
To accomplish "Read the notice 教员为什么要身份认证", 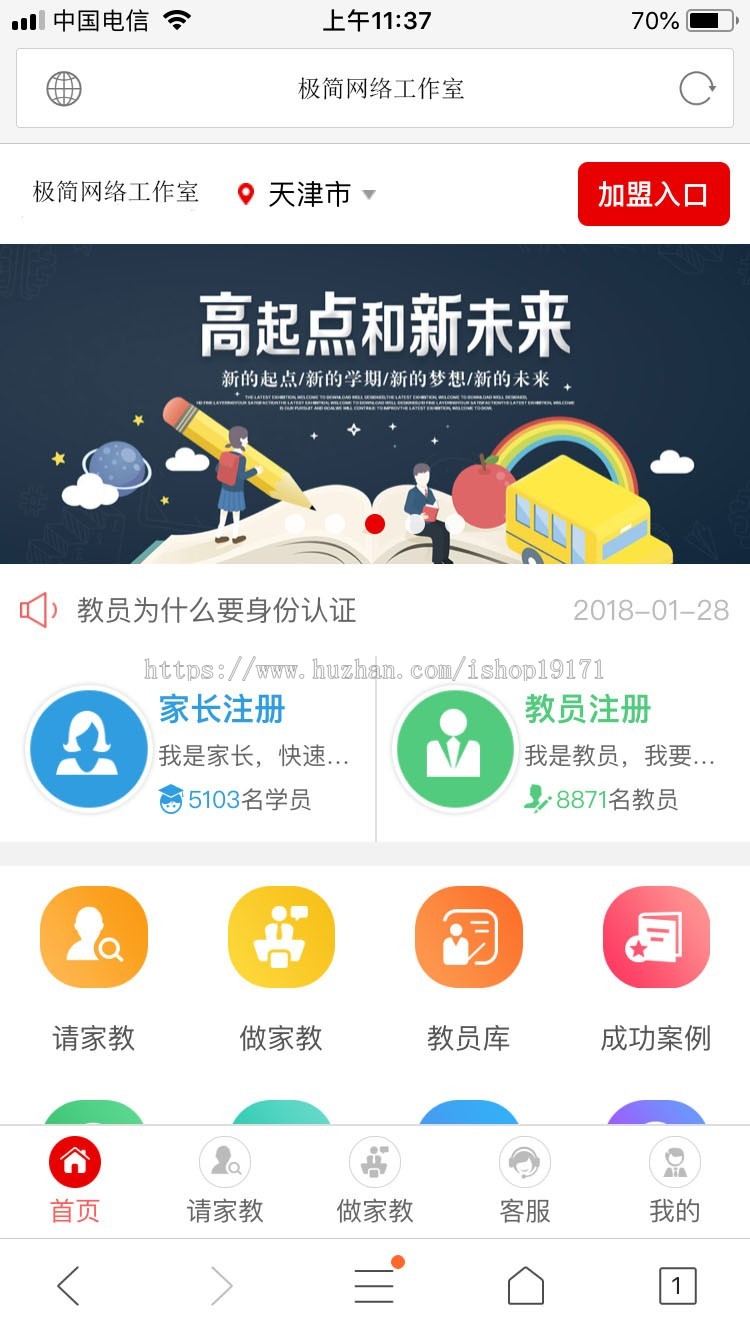I will (216, 610).
